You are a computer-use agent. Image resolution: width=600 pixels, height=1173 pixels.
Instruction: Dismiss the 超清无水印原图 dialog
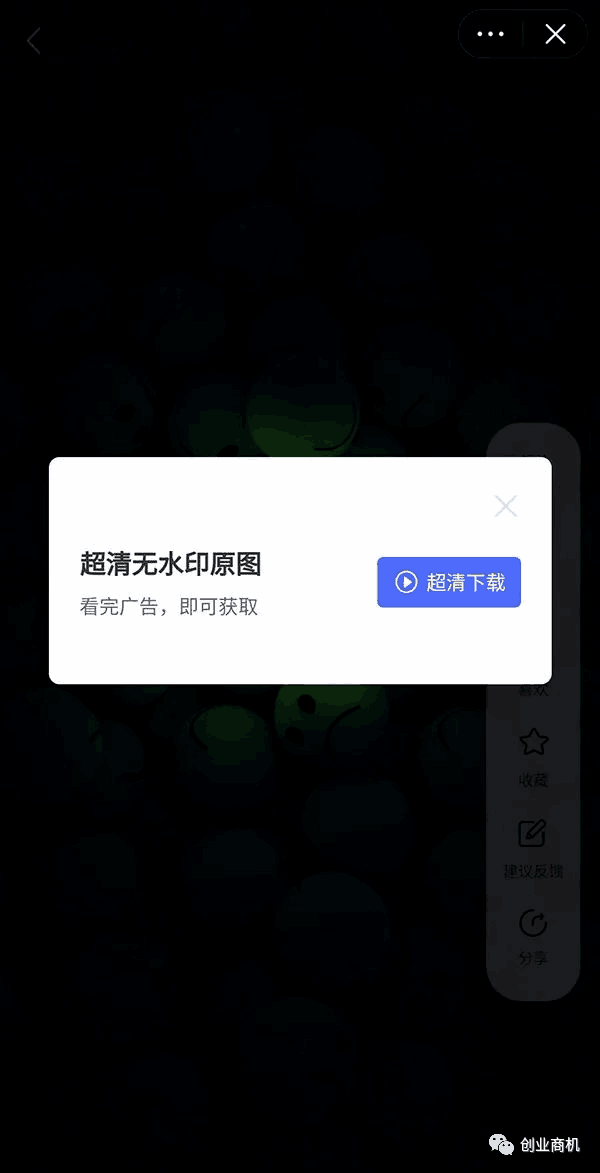pos(506,506)
